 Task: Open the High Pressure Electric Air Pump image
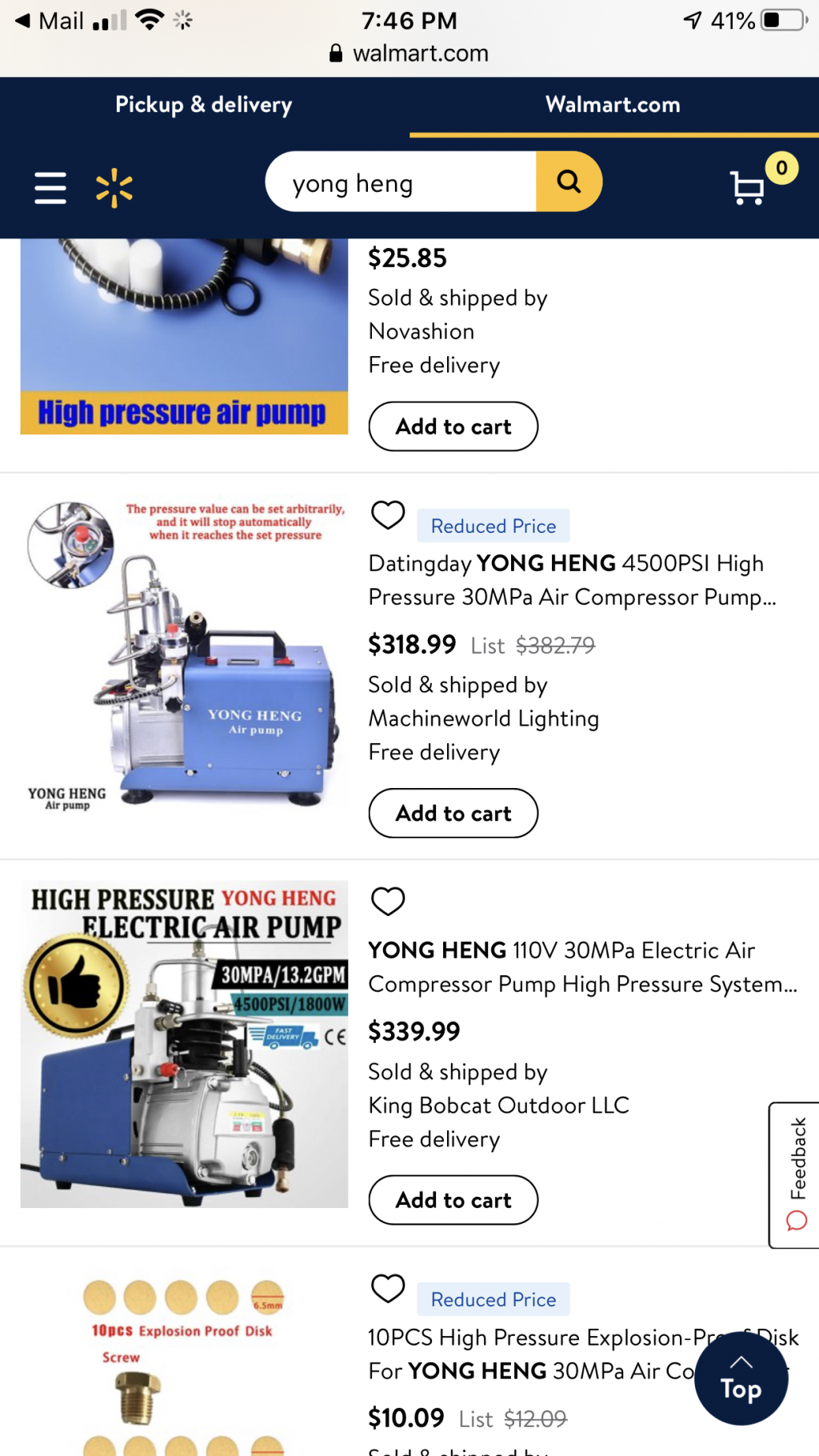pos(184,1044)
